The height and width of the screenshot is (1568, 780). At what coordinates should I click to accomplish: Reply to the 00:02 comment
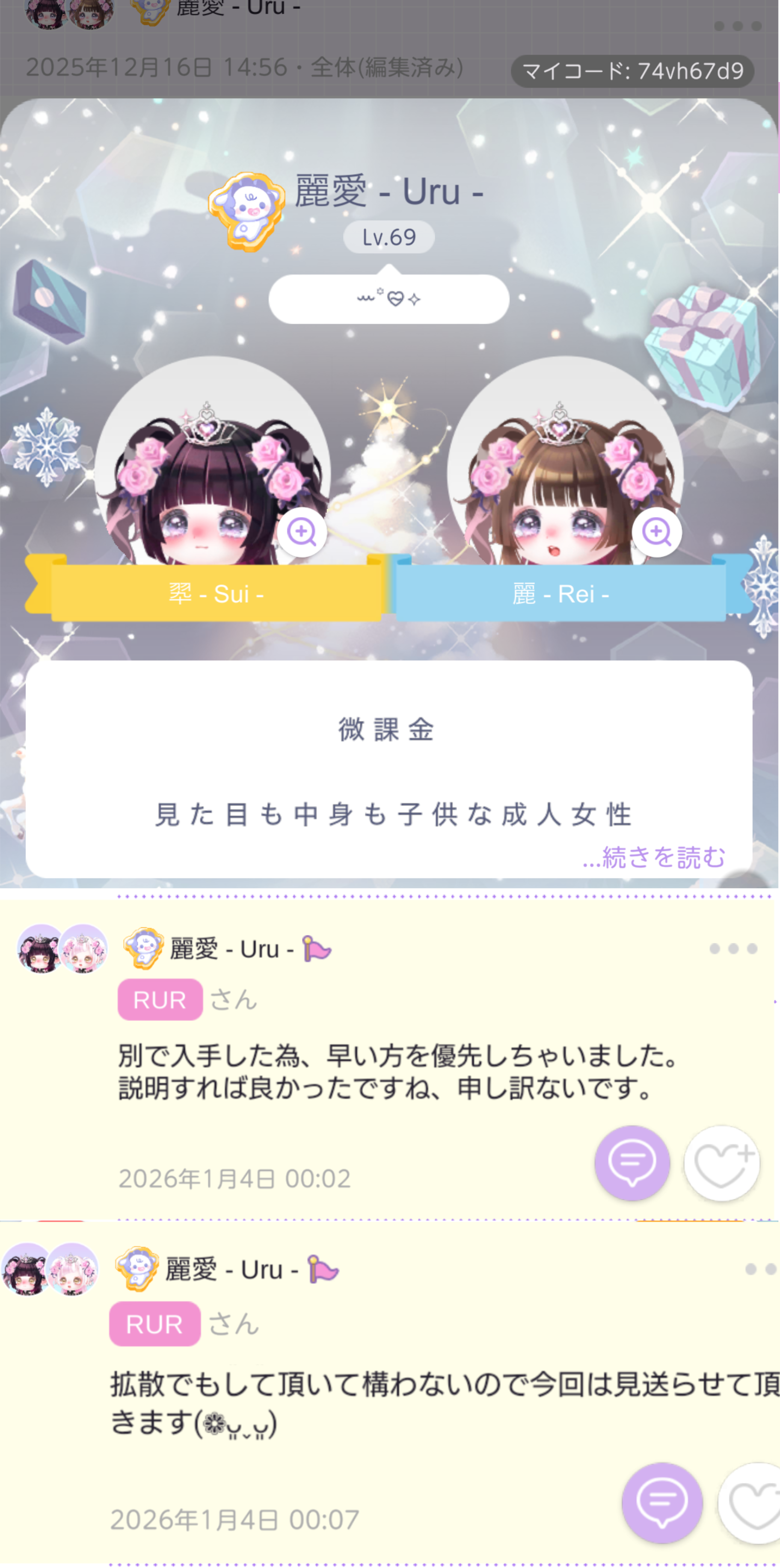(x=632, y=1163)
